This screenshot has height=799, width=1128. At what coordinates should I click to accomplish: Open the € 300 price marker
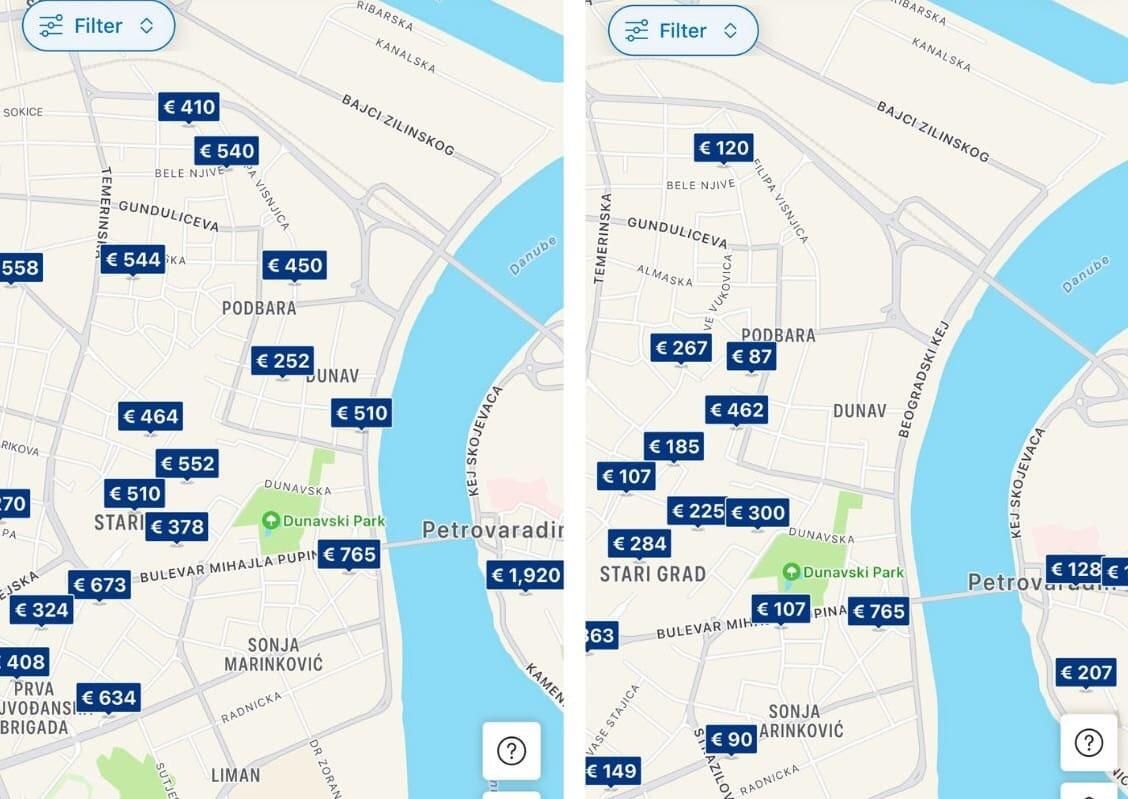(x=757, y=514)
